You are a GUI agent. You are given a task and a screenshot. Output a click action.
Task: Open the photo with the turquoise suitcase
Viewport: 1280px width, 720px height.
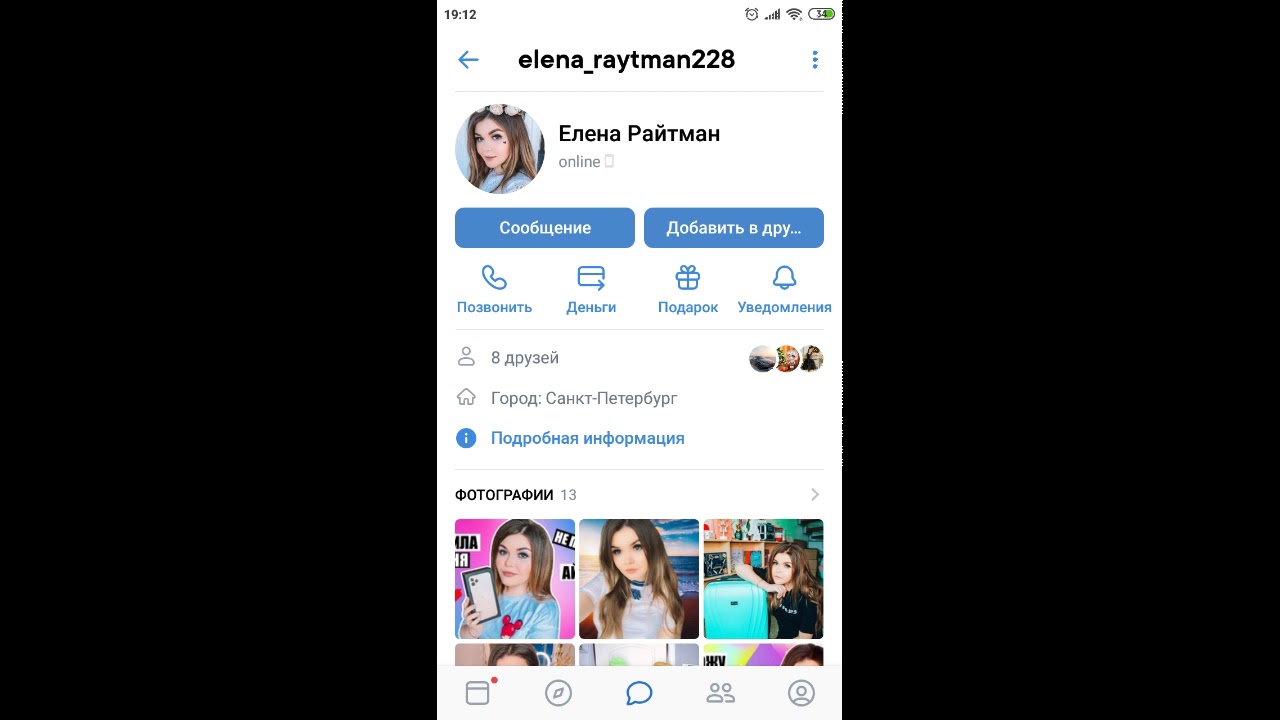coord(763,579)
